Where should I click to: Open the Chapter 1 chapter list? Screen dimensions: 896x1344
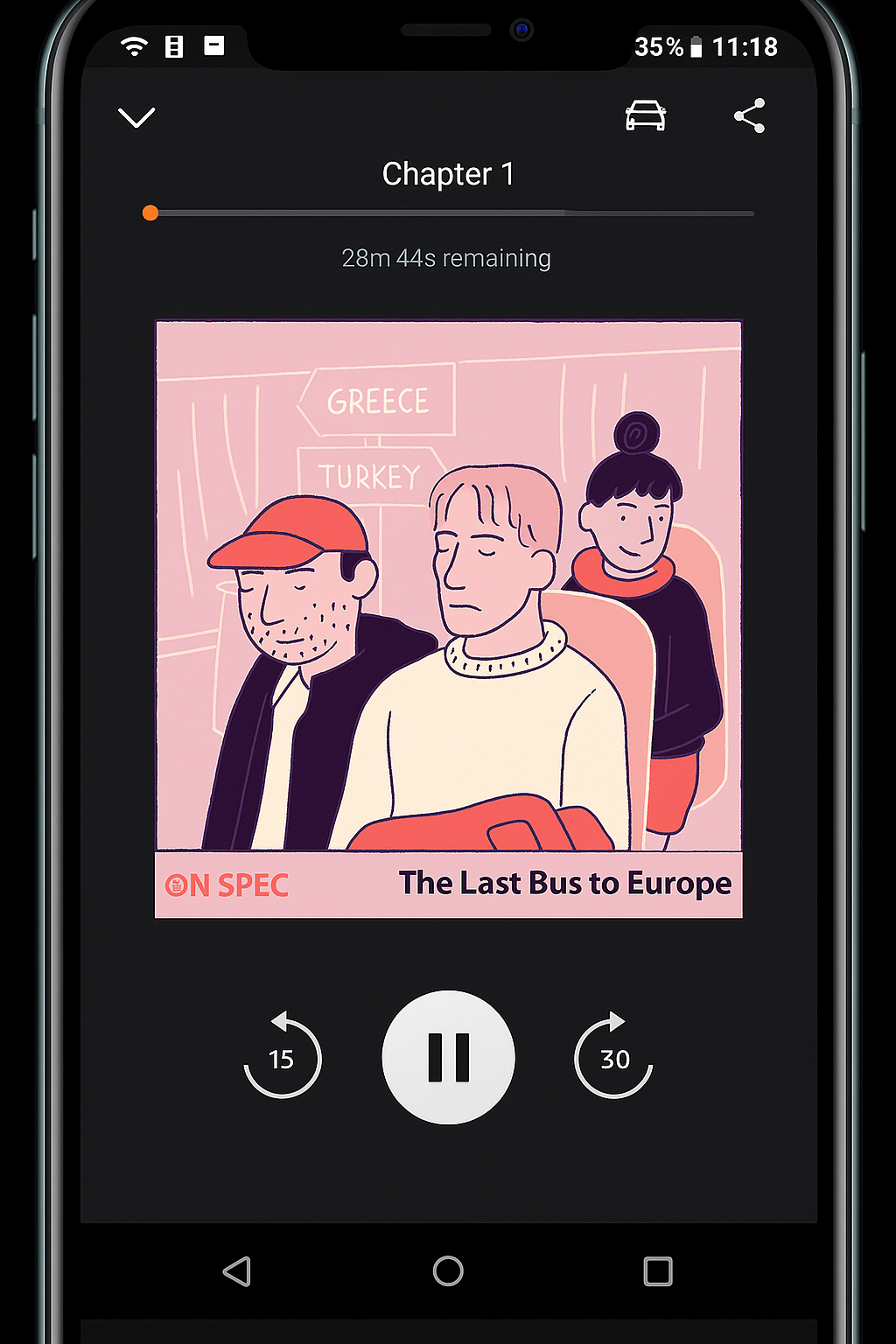click(447, 174)
